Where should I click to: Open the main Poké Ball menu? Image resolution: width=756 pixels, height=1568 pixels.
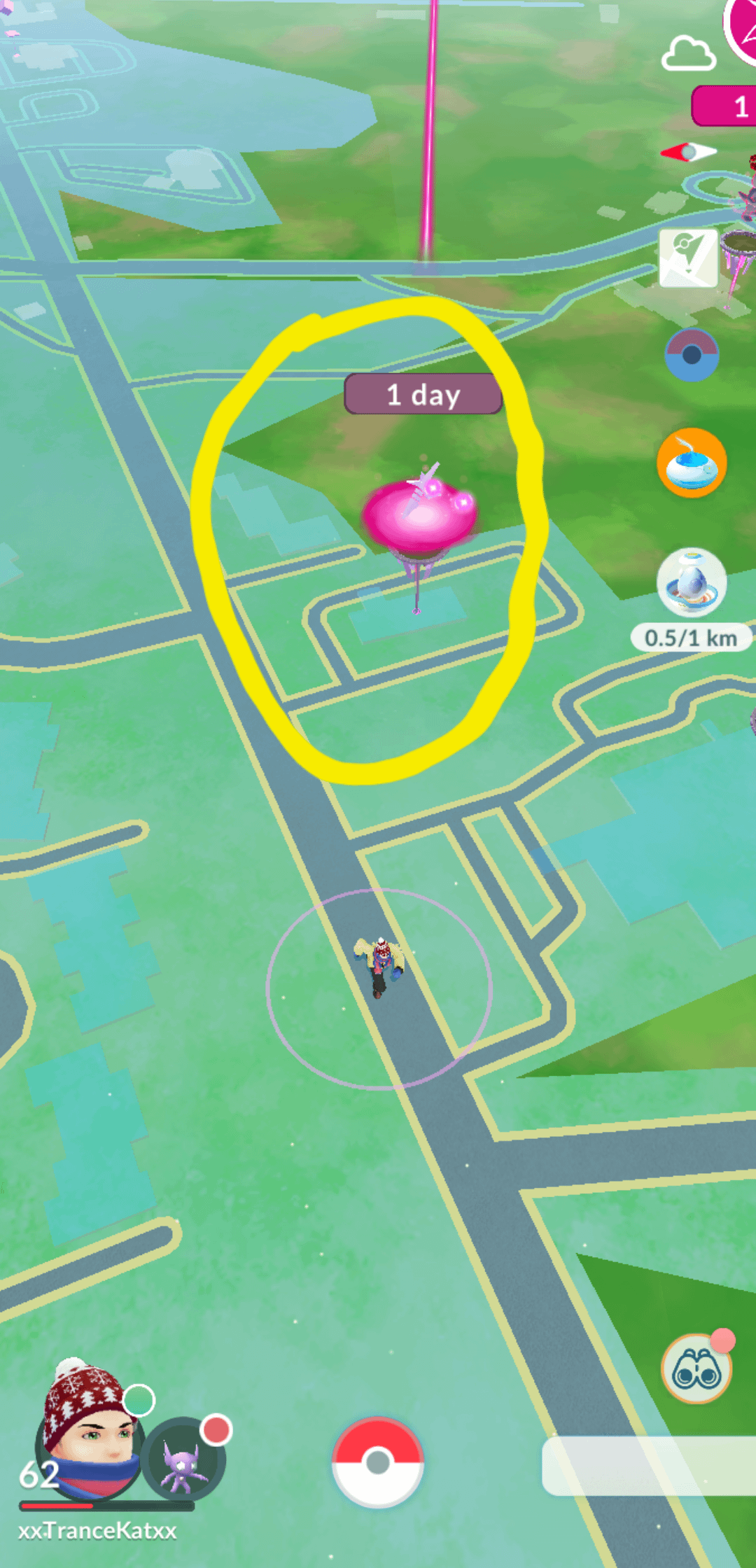[377, 1462]
